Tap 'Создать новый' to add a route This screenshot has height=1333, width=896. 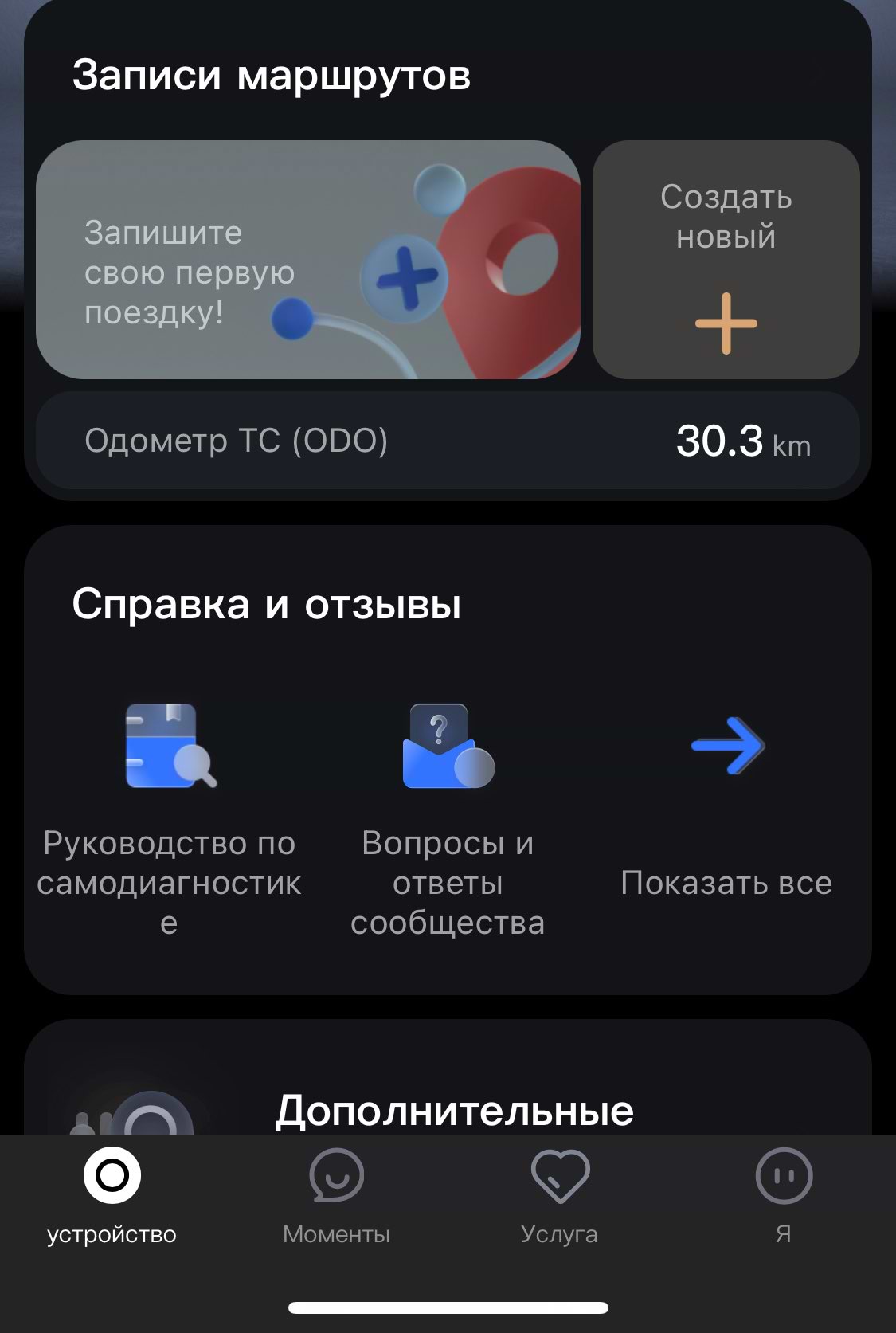(726, 260)
